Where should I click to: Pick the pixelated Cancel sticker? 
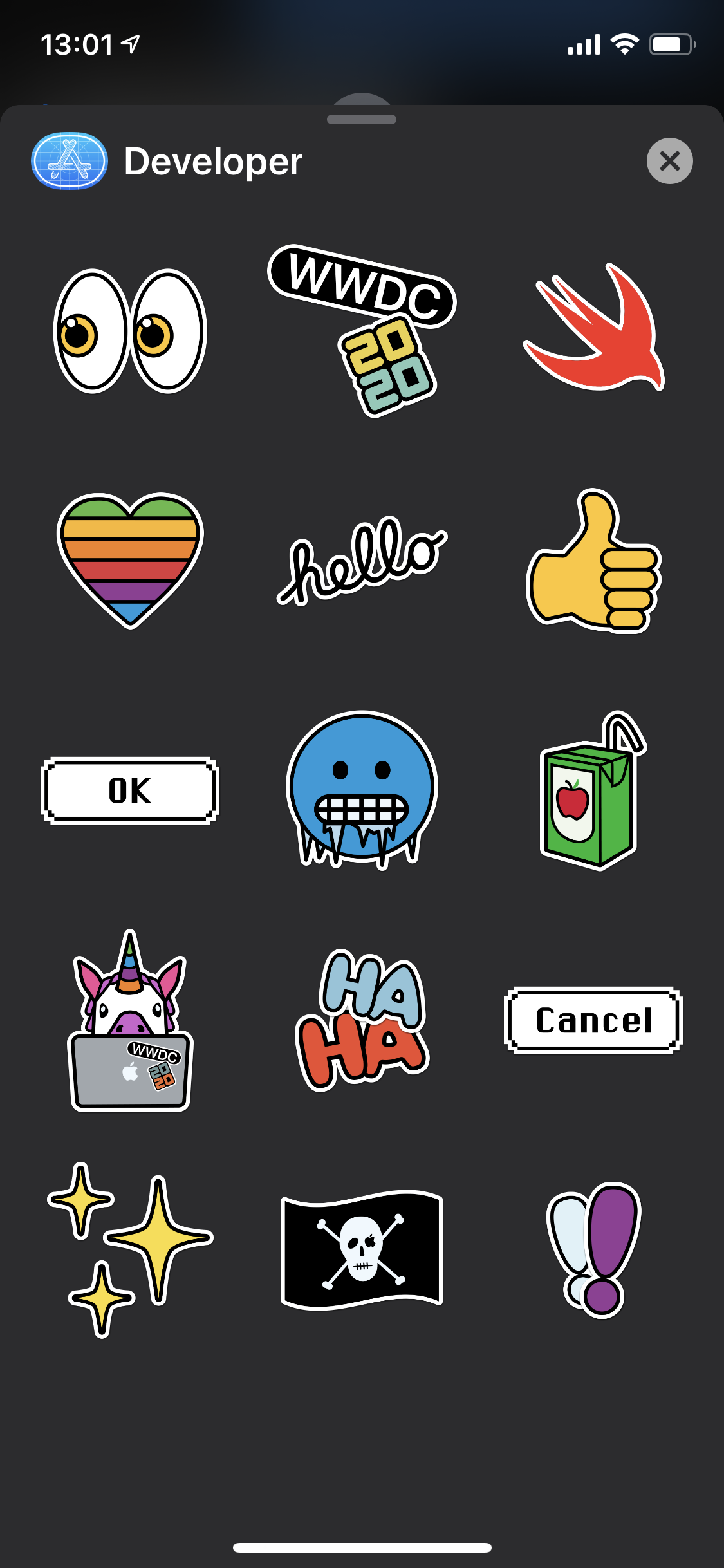[593, 1020]
